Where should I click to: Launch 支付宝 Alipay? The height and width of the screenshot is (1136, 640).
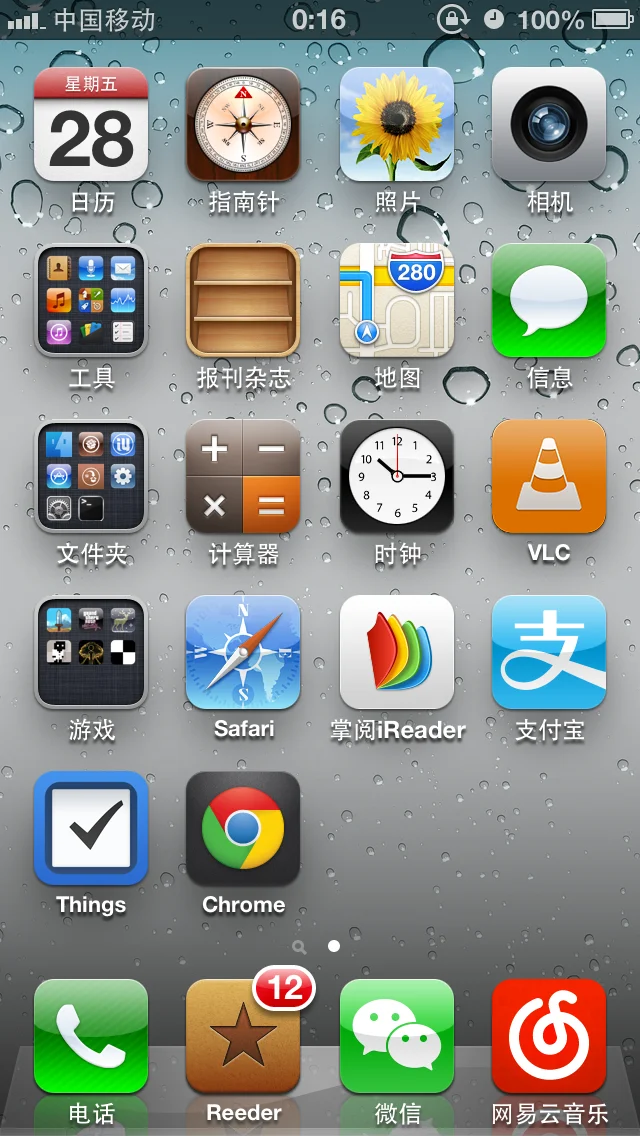click(x=549, y=653)
